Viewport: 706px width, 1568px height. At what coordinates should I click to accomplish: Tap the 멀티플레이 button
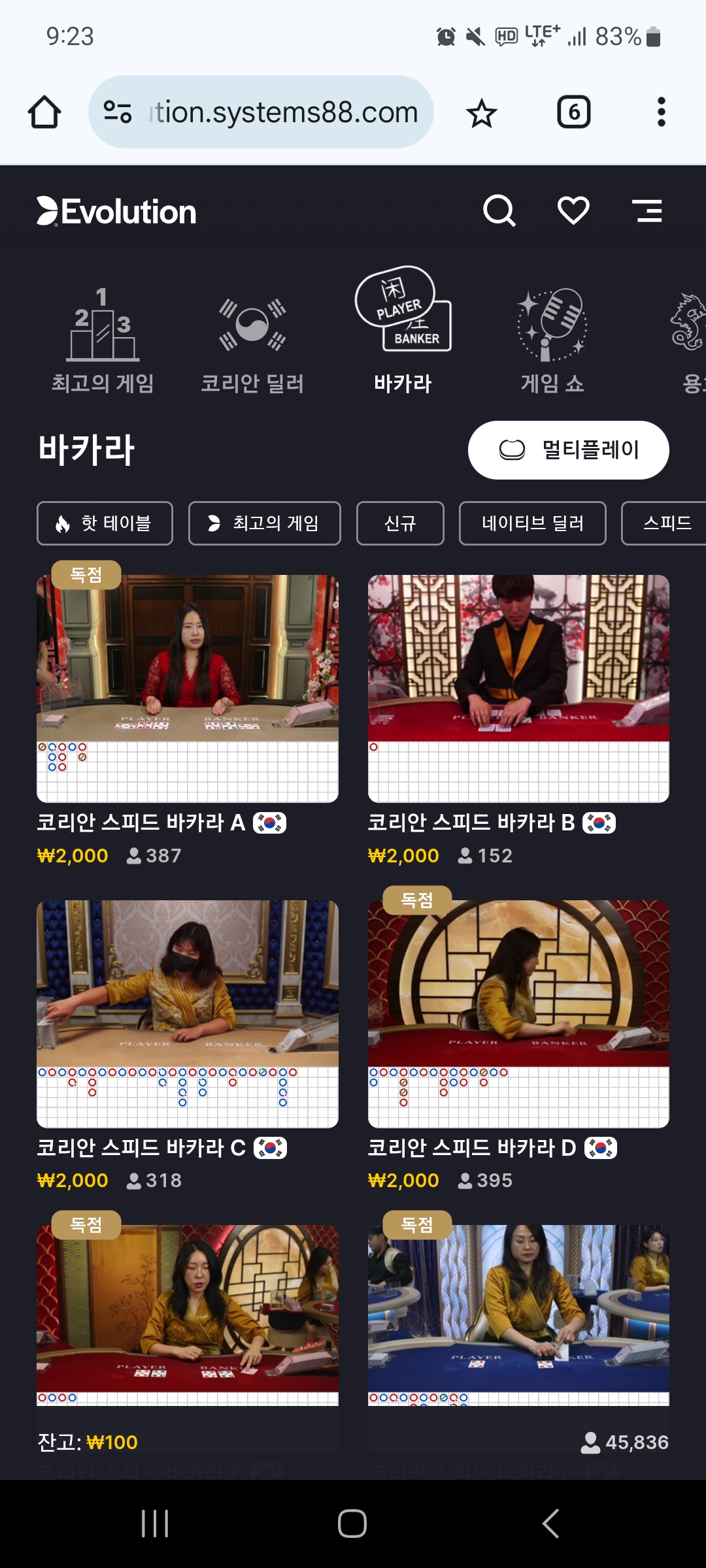(x=568, y=450)
